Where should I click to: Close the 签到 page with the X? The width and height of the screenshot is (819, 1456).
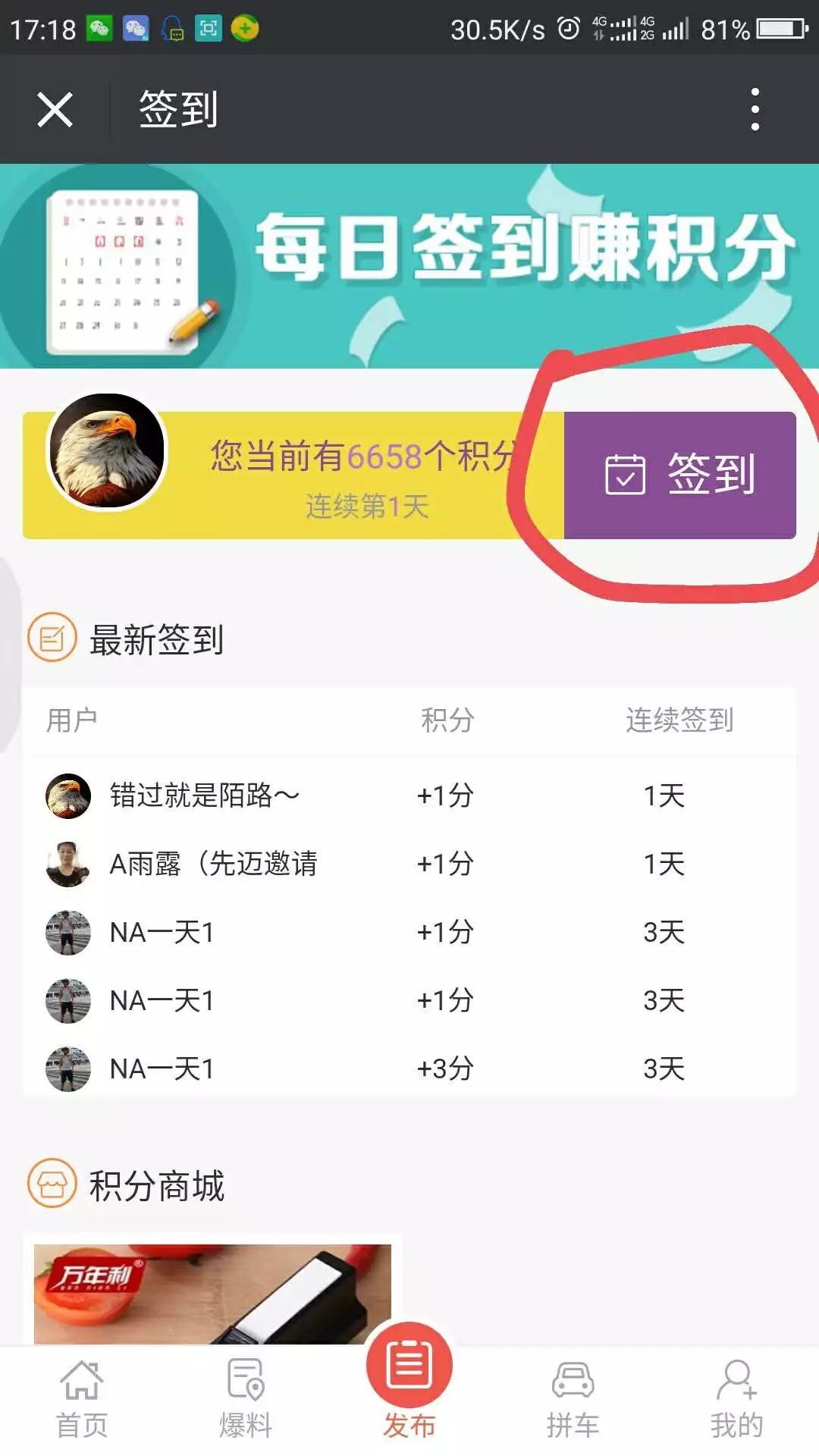(x=55, y=110)
